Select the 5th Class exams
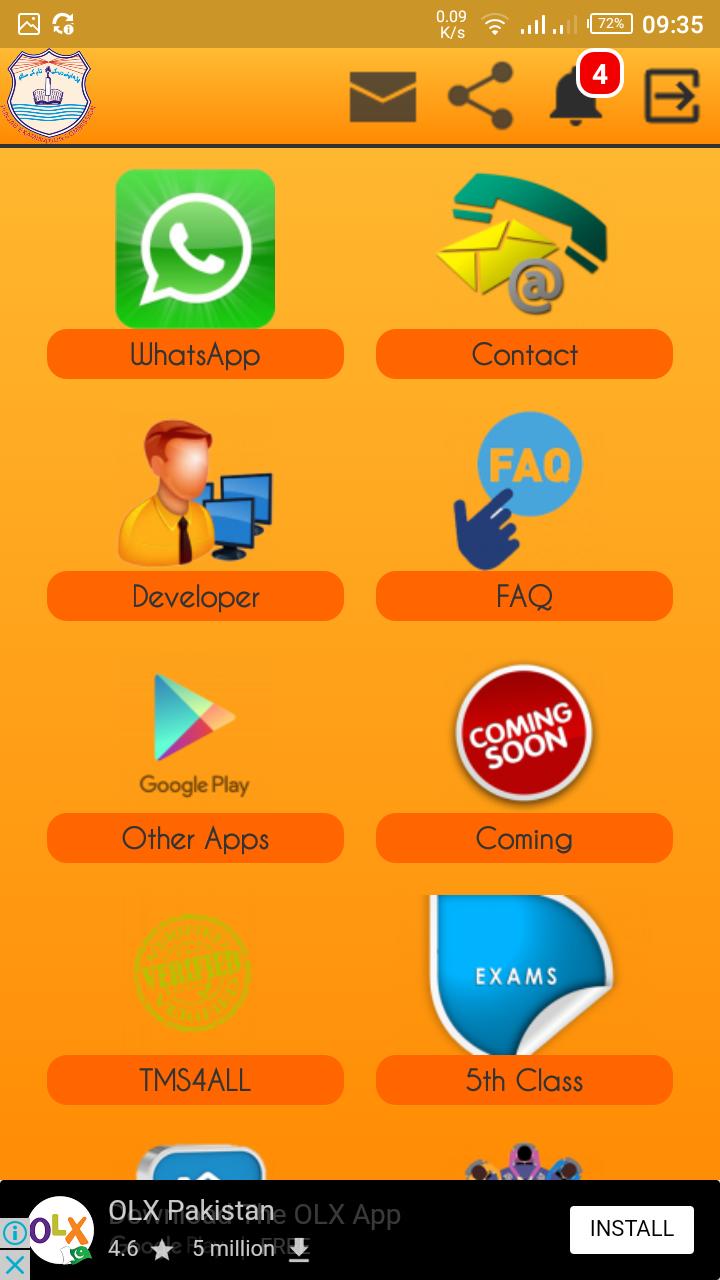The height and width of the screenshot is (1280, 720). (524, 1080)
